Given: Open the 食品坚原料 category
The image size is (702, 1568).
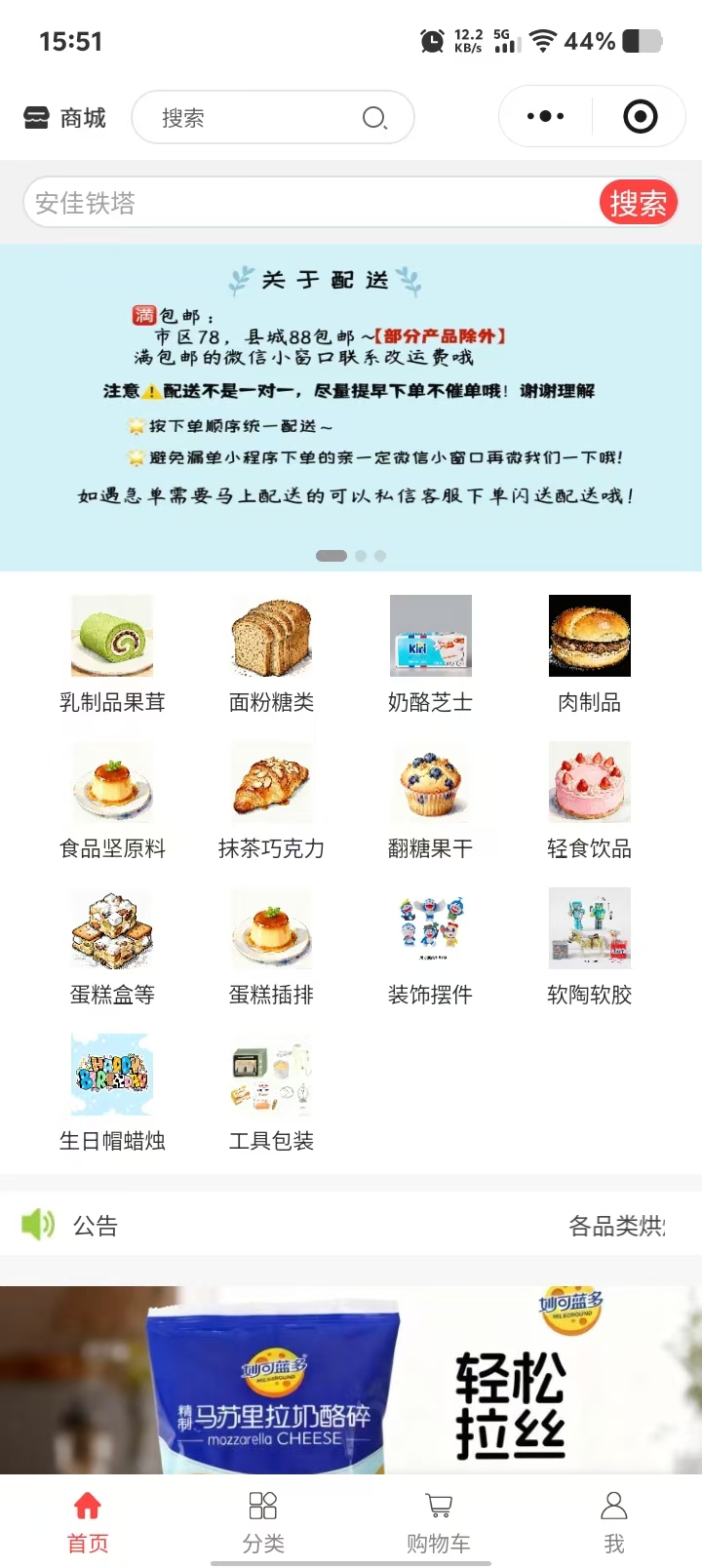Looking at the screenshot, I should tap(112, 800).
